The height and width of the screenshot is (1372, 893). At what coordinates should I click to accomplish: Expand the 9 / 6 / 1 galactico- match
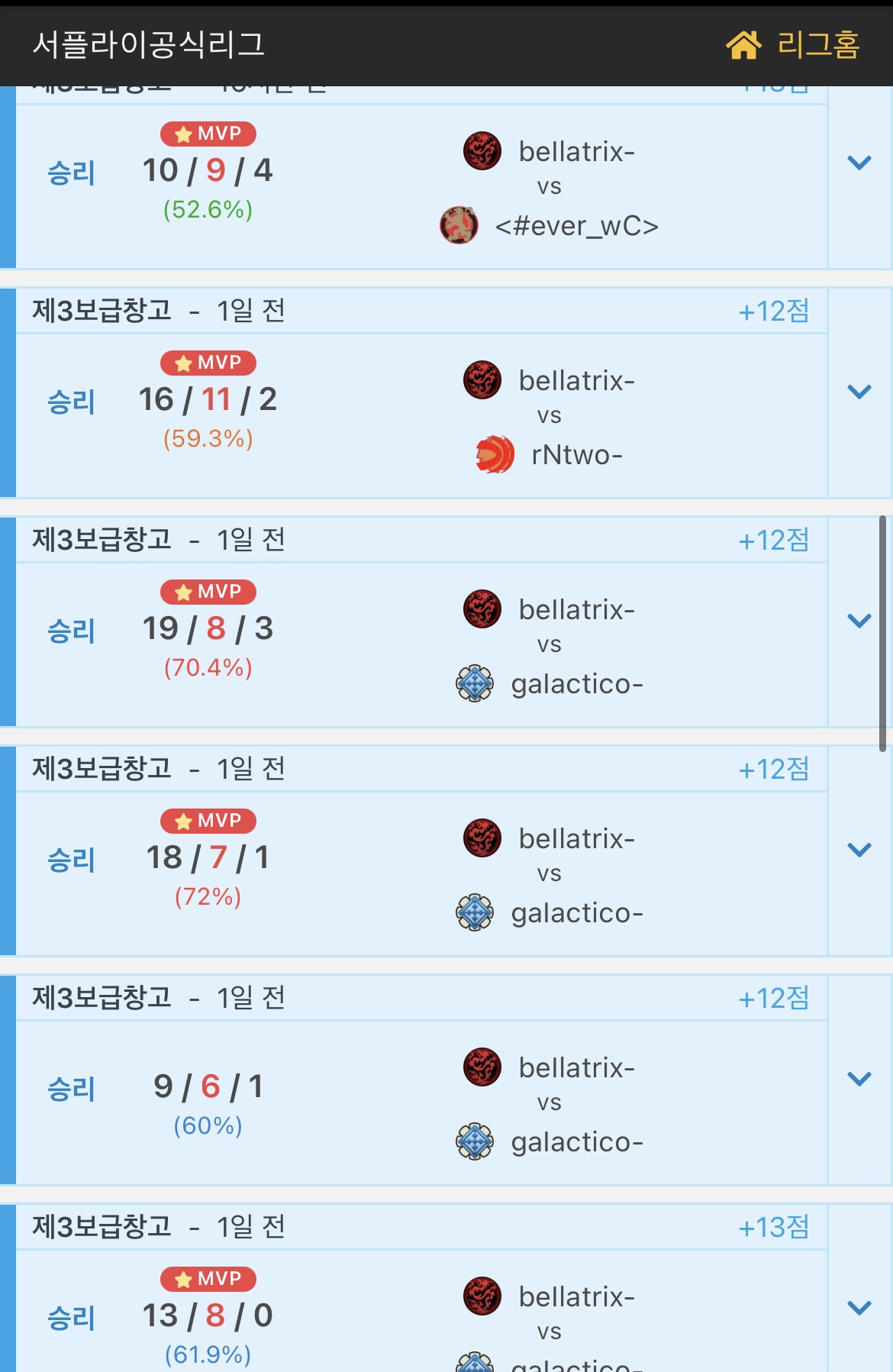[x=859, y=1079]
